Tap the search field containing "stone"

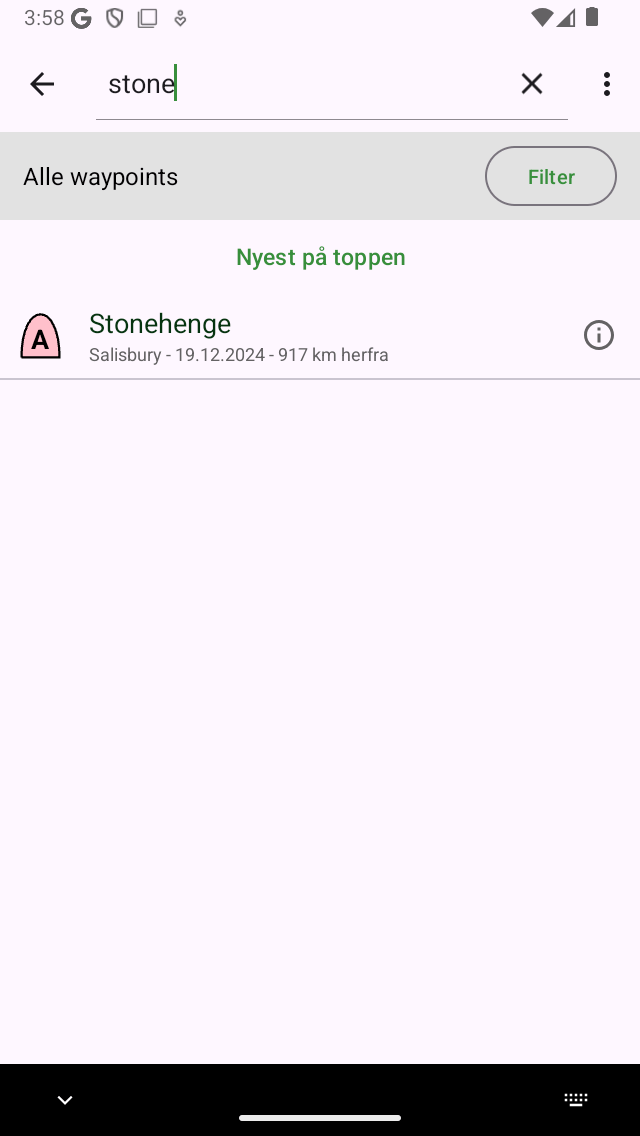tap(304, 84)
